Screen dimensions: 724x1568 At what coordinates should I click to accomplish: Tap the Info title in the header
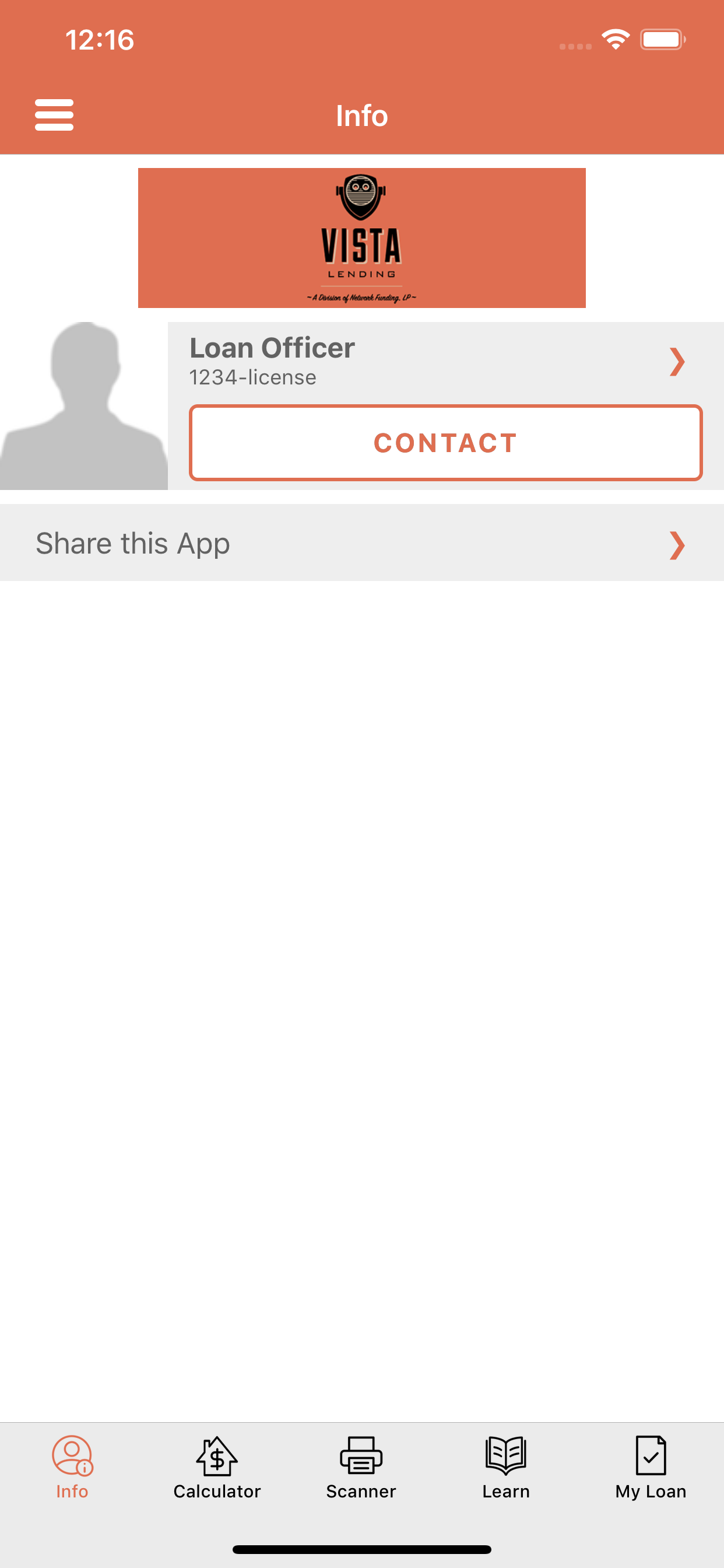[x=362, y=115]
